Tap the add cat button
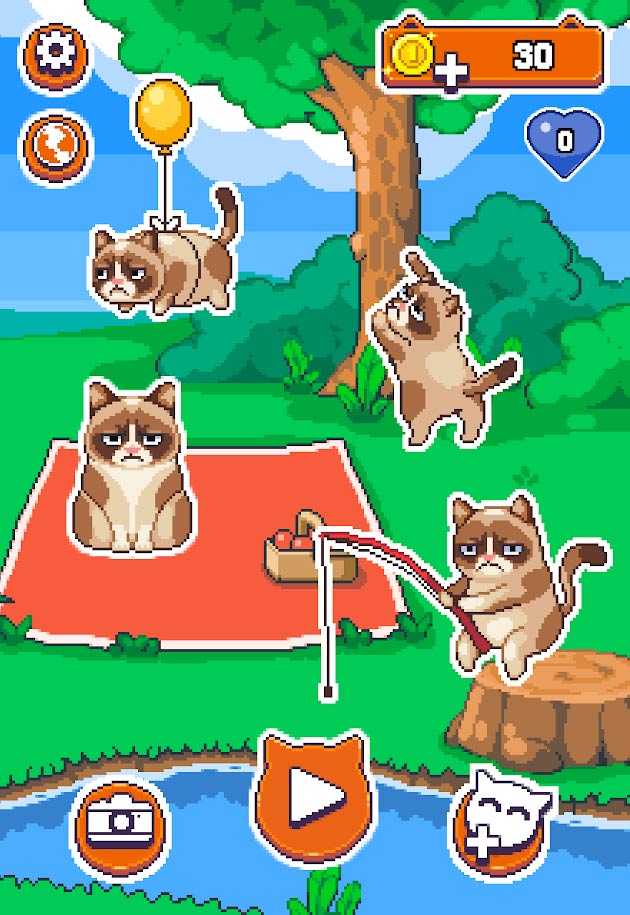 (x=505, y=822)
